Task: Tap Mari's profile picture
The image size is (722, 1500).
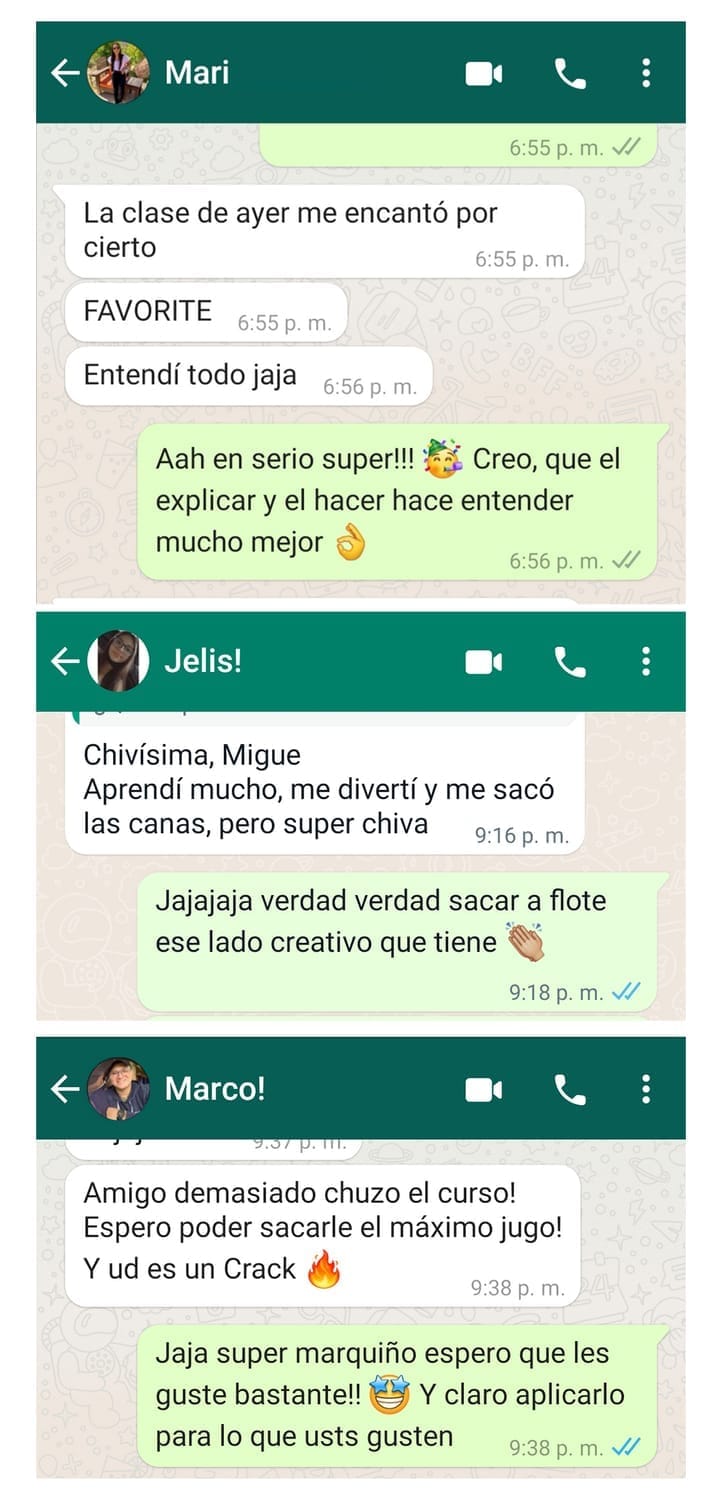Action: 118,71
